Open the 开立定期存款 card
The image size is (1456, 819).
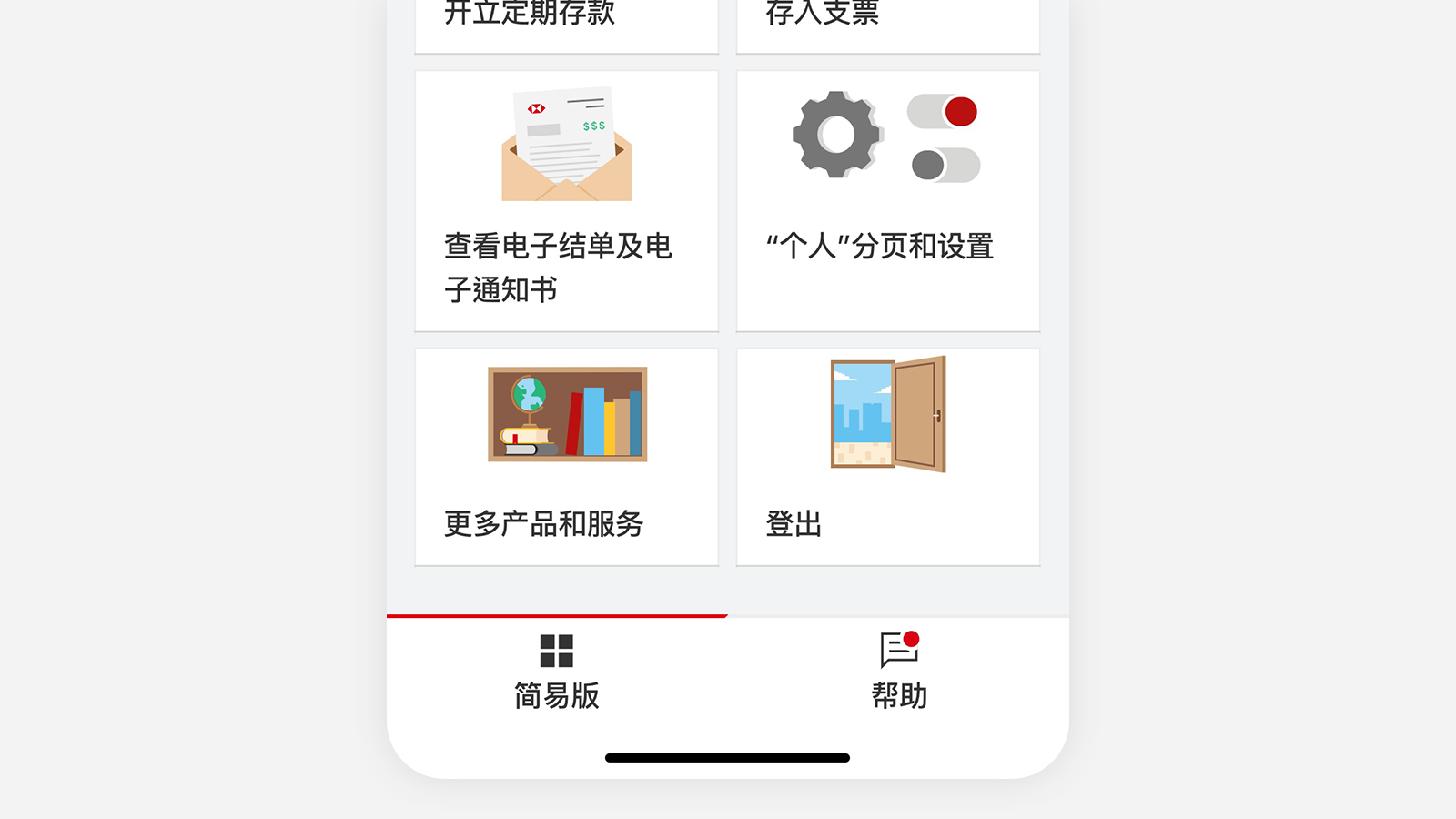tap(566, 22)
